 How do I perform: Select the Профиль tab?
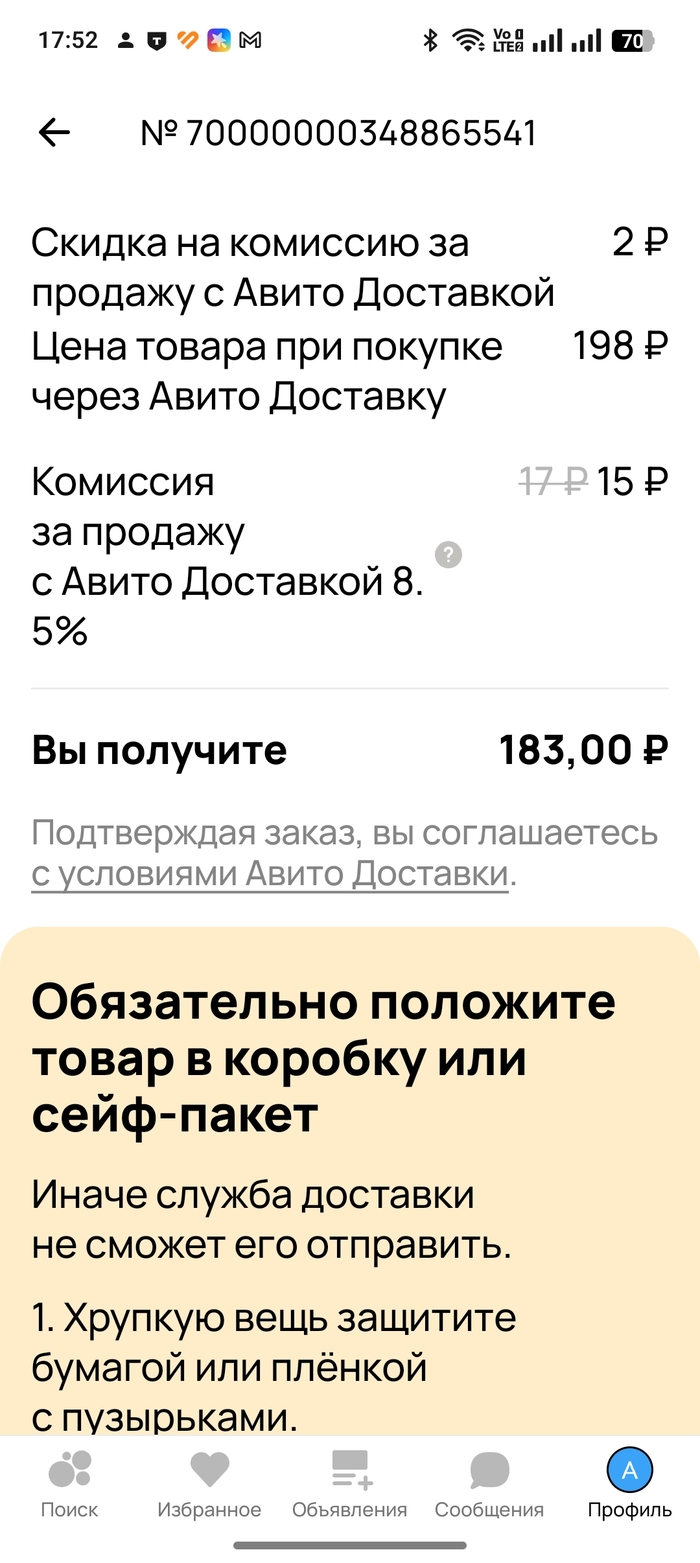click(x=629, y=1484)
